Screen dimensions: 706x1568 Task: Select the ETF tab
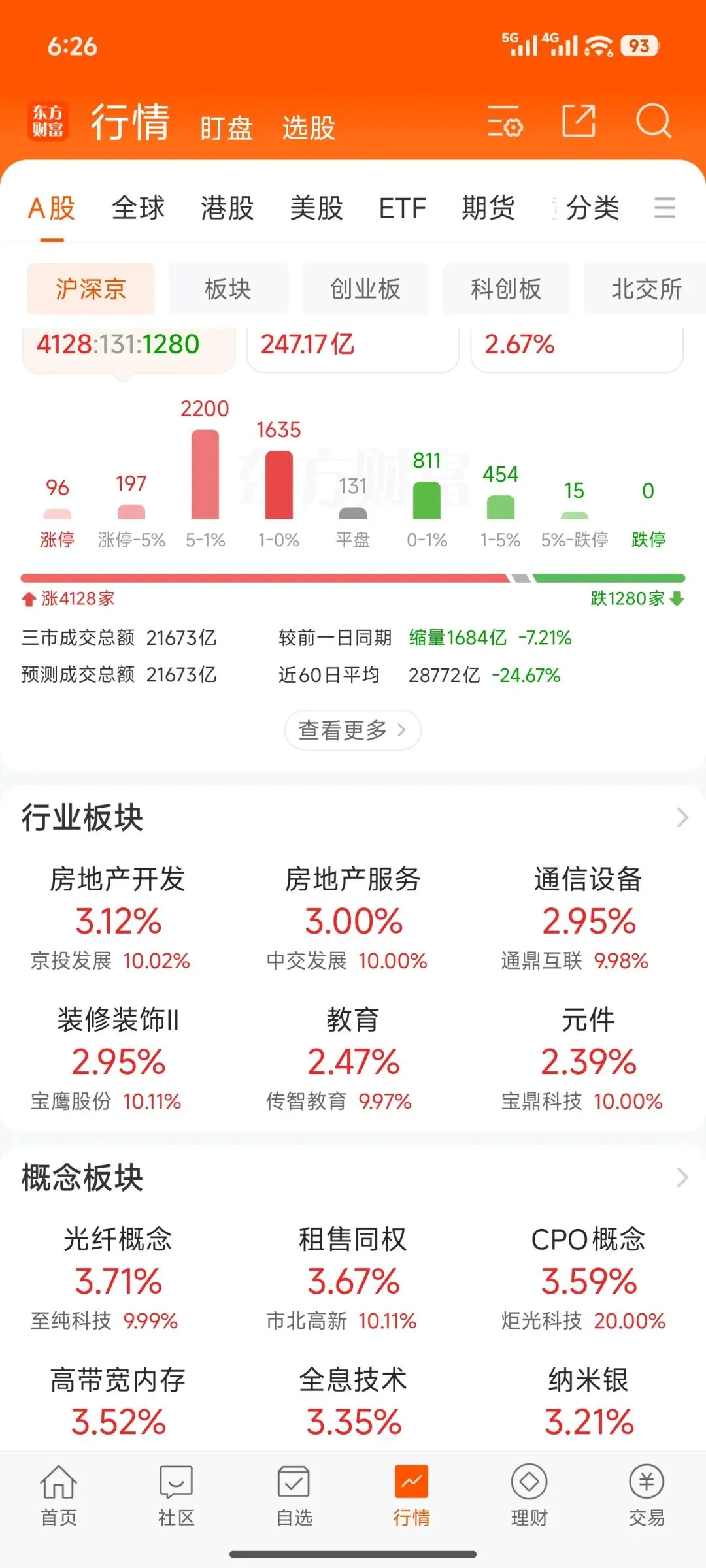(402, 208)
